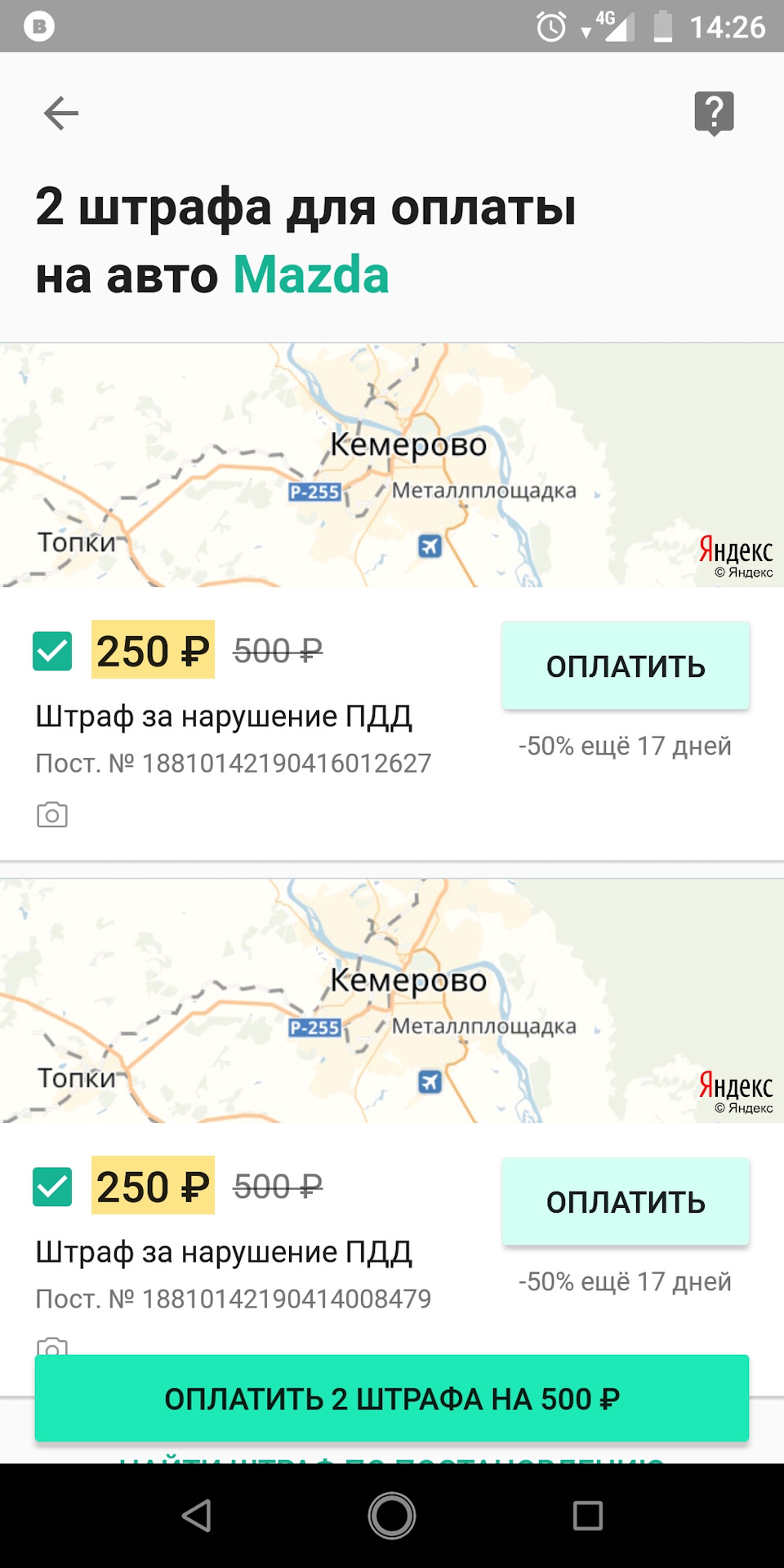Pay the fine with number ending 12627
The width and height of the screenshot is (784, 1568).
point(625,666)
